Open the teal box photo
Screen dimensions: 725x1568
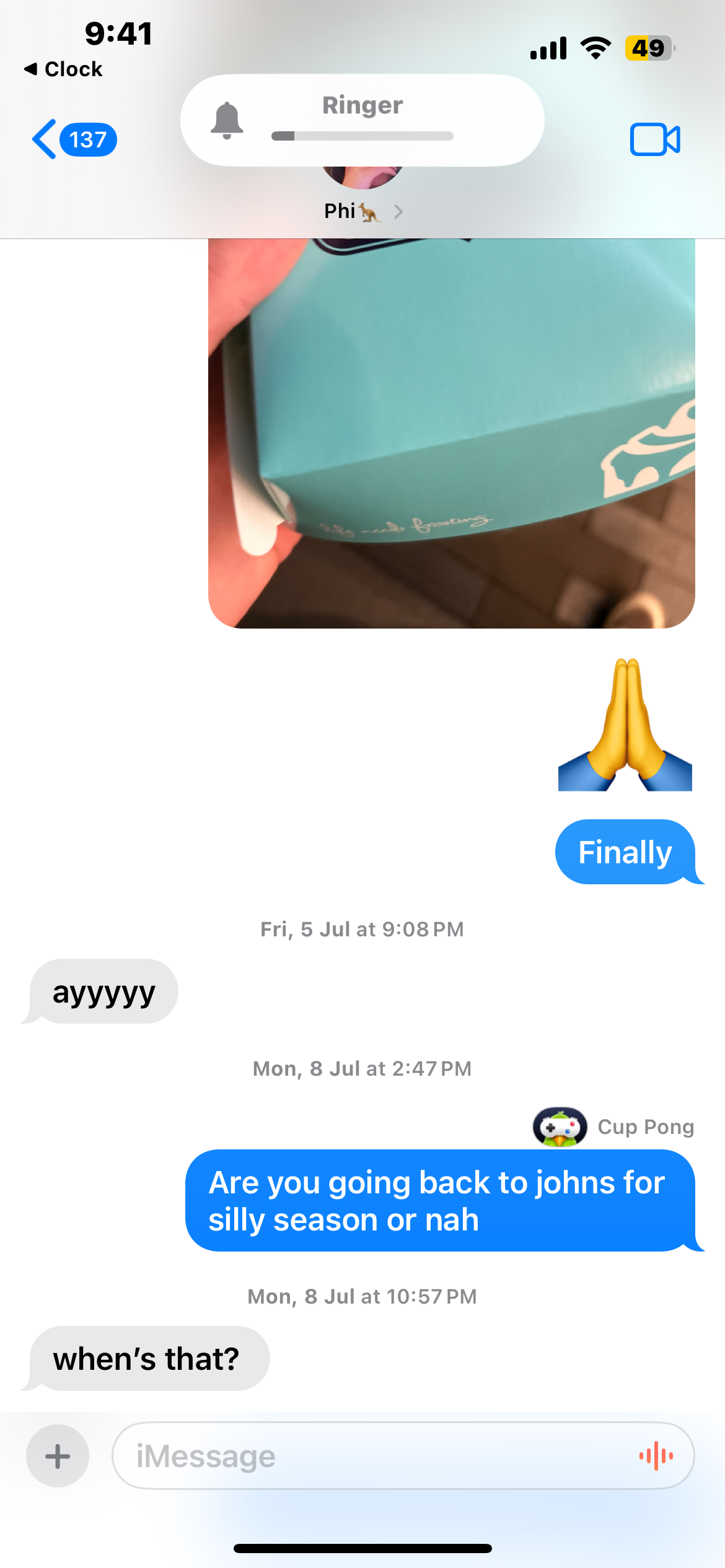coord(452,433)
